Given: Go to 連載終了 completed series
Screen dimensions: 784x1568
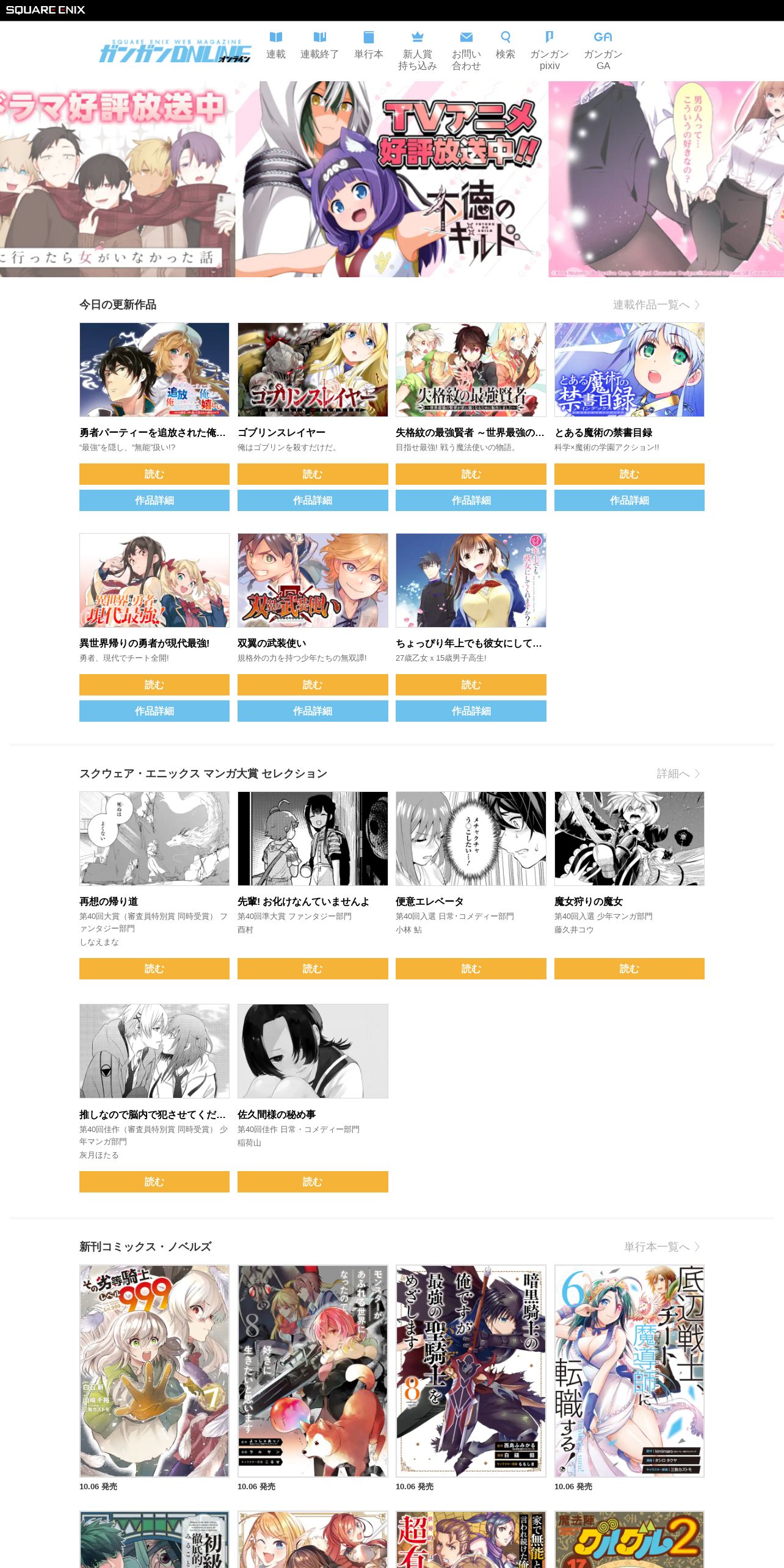Looking at the screenshot, I should (319, 46).
